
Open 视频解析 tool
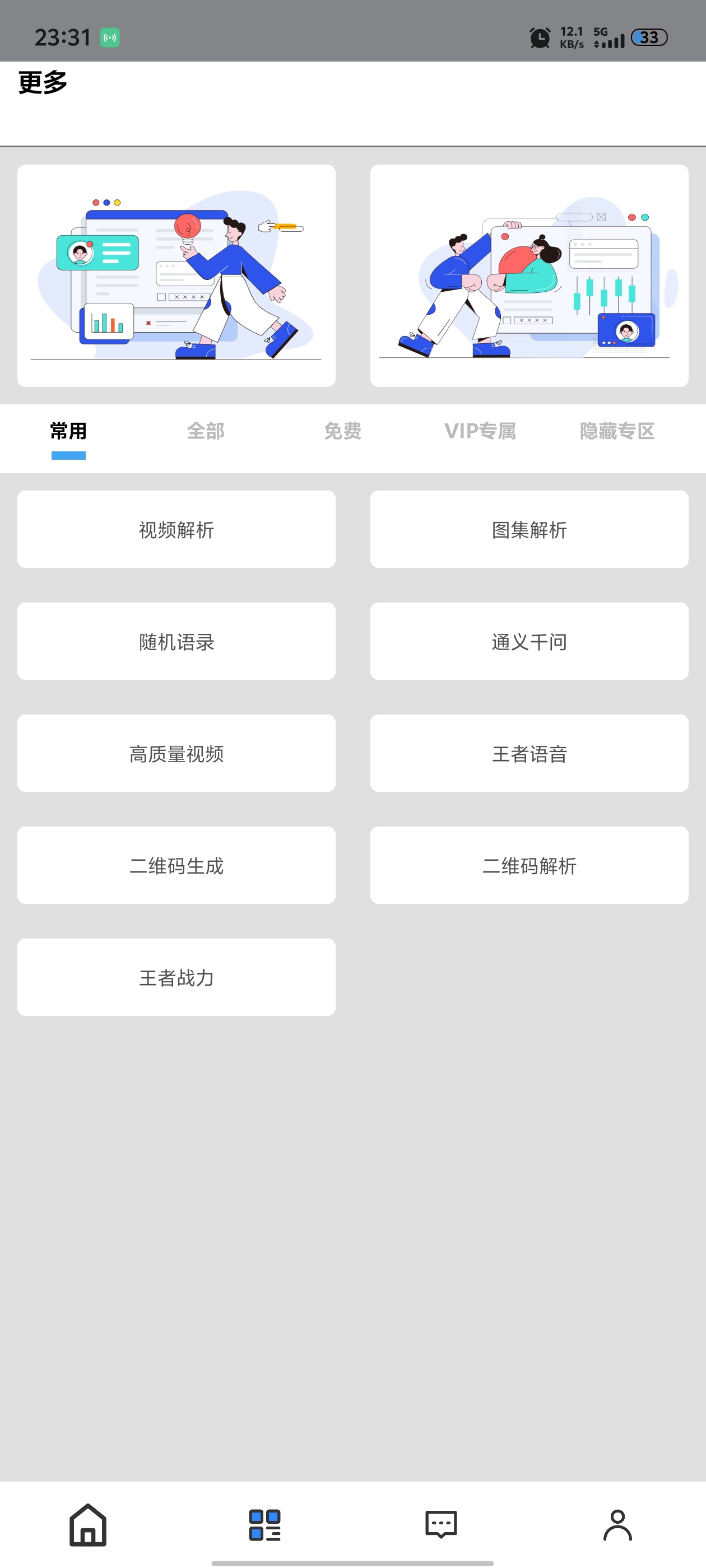point(176,529)
